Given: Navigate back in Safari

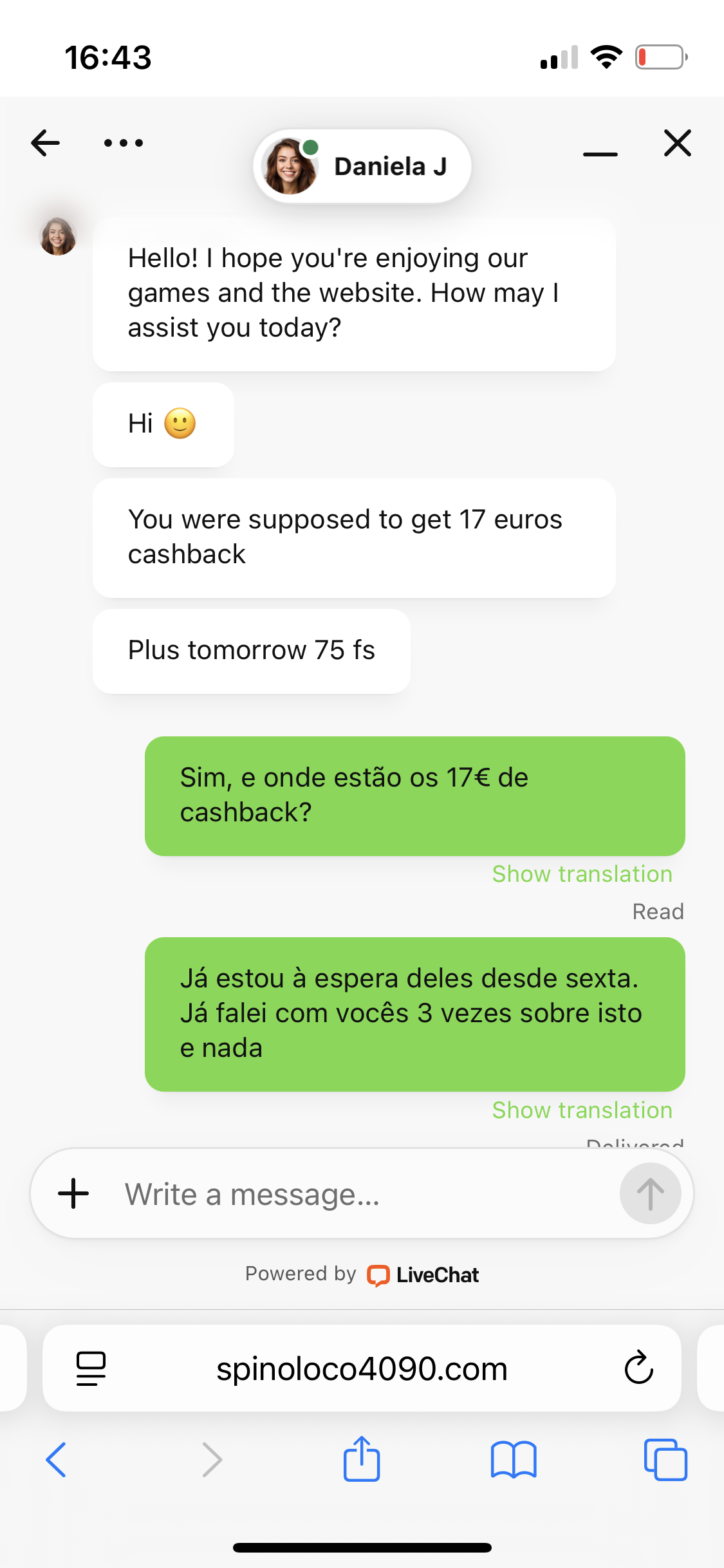Looking at the screenshot, I should 56,1459.
